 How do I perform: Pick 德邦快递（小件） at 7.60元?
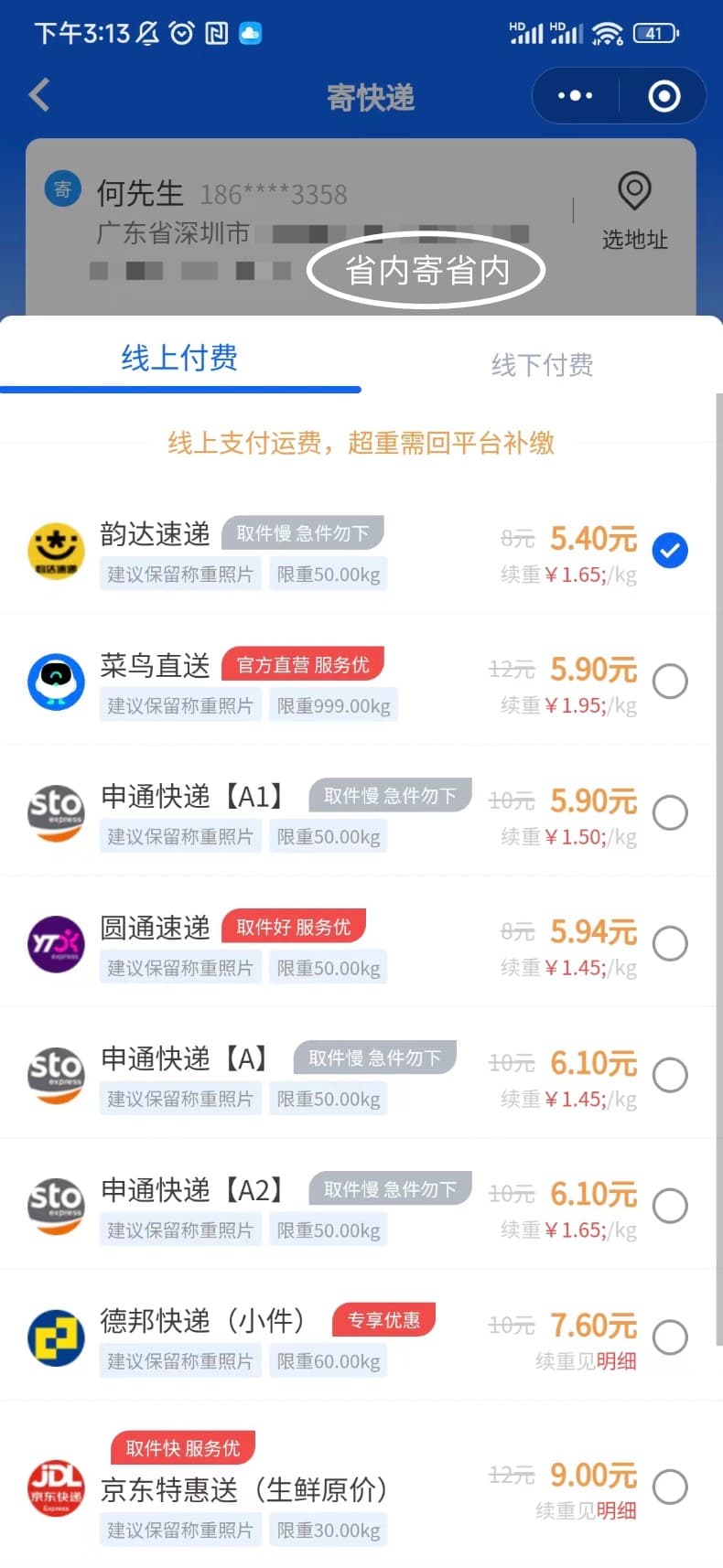[670, 1337]
